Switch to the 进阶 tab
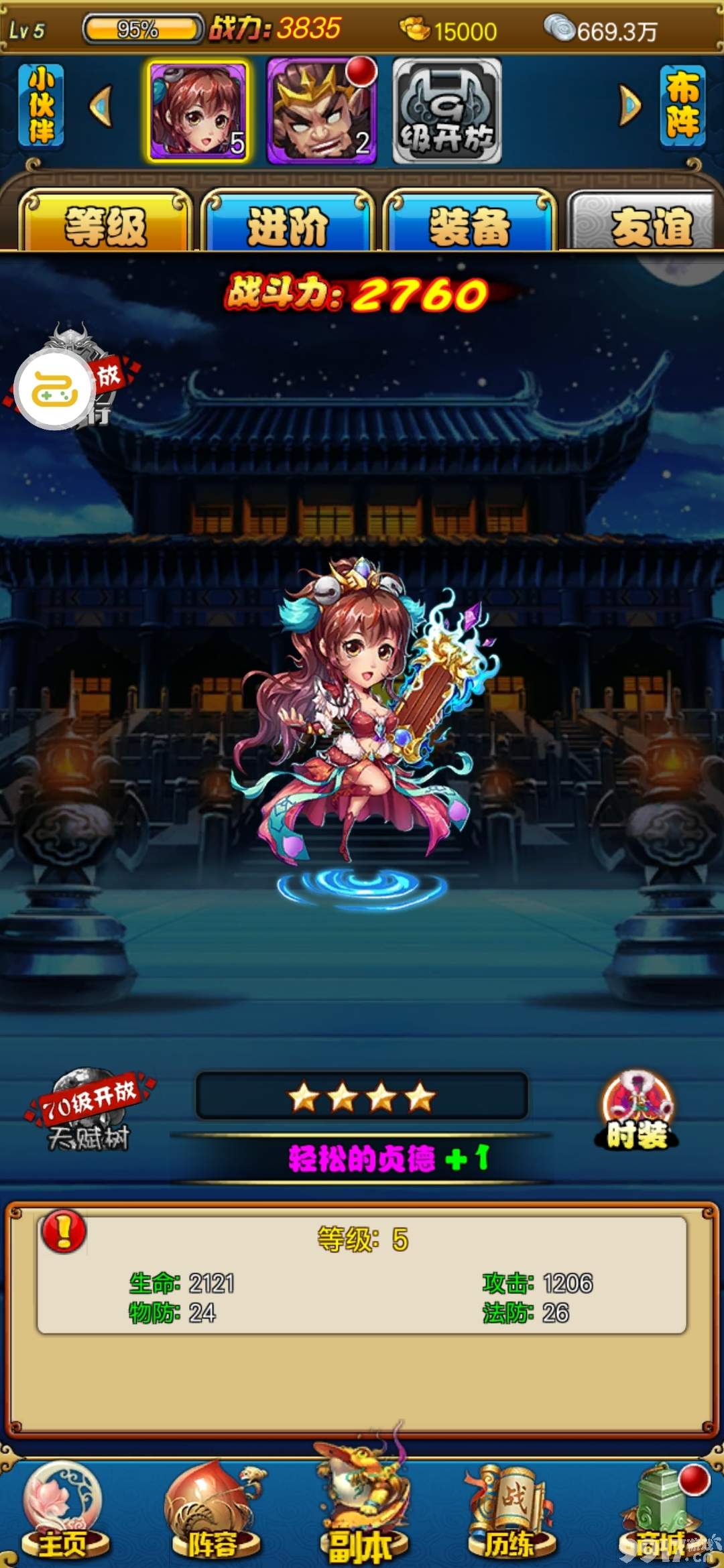724x1568 pixels. [x=288, y=224]
